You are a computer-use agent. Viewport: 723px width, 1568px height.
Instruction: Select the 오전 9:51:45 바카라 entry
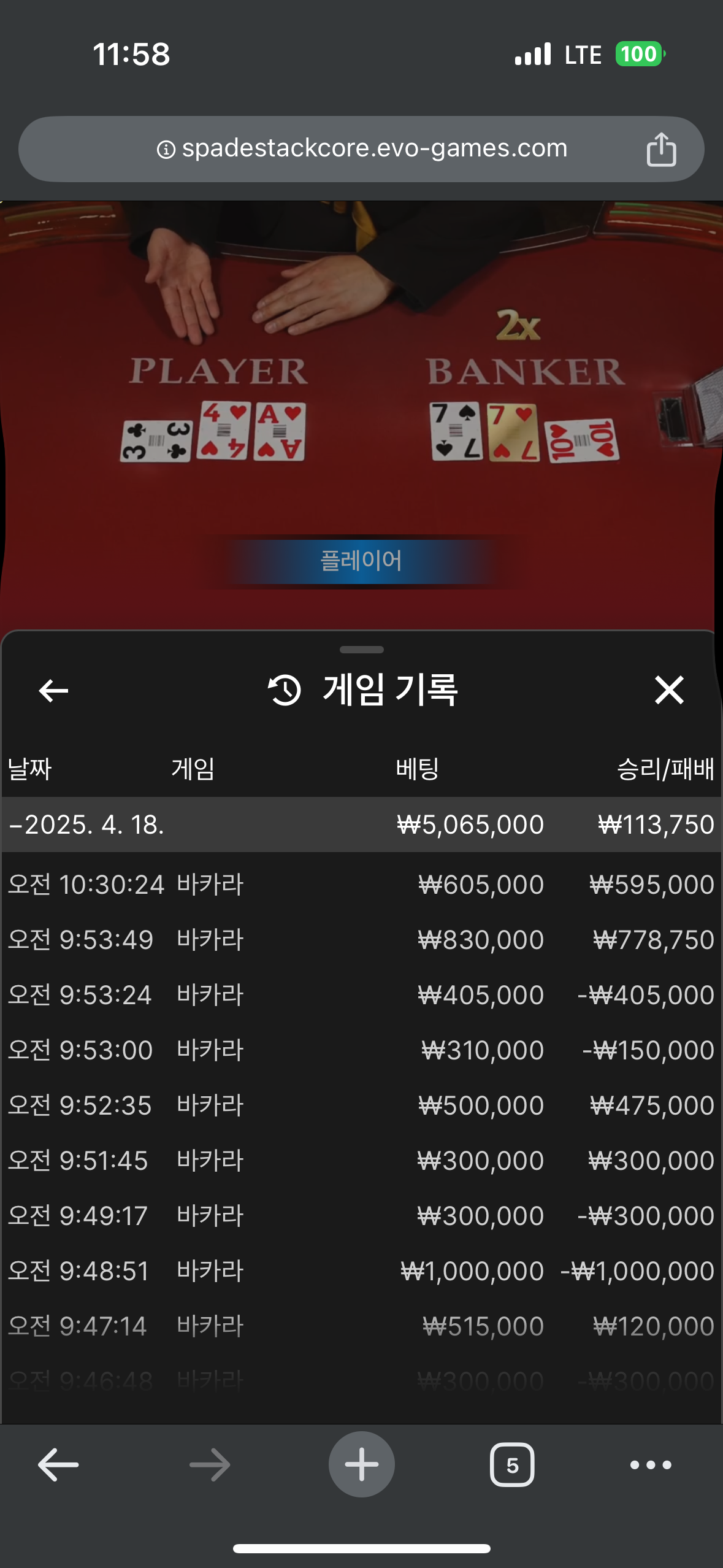pos(361,1161)
